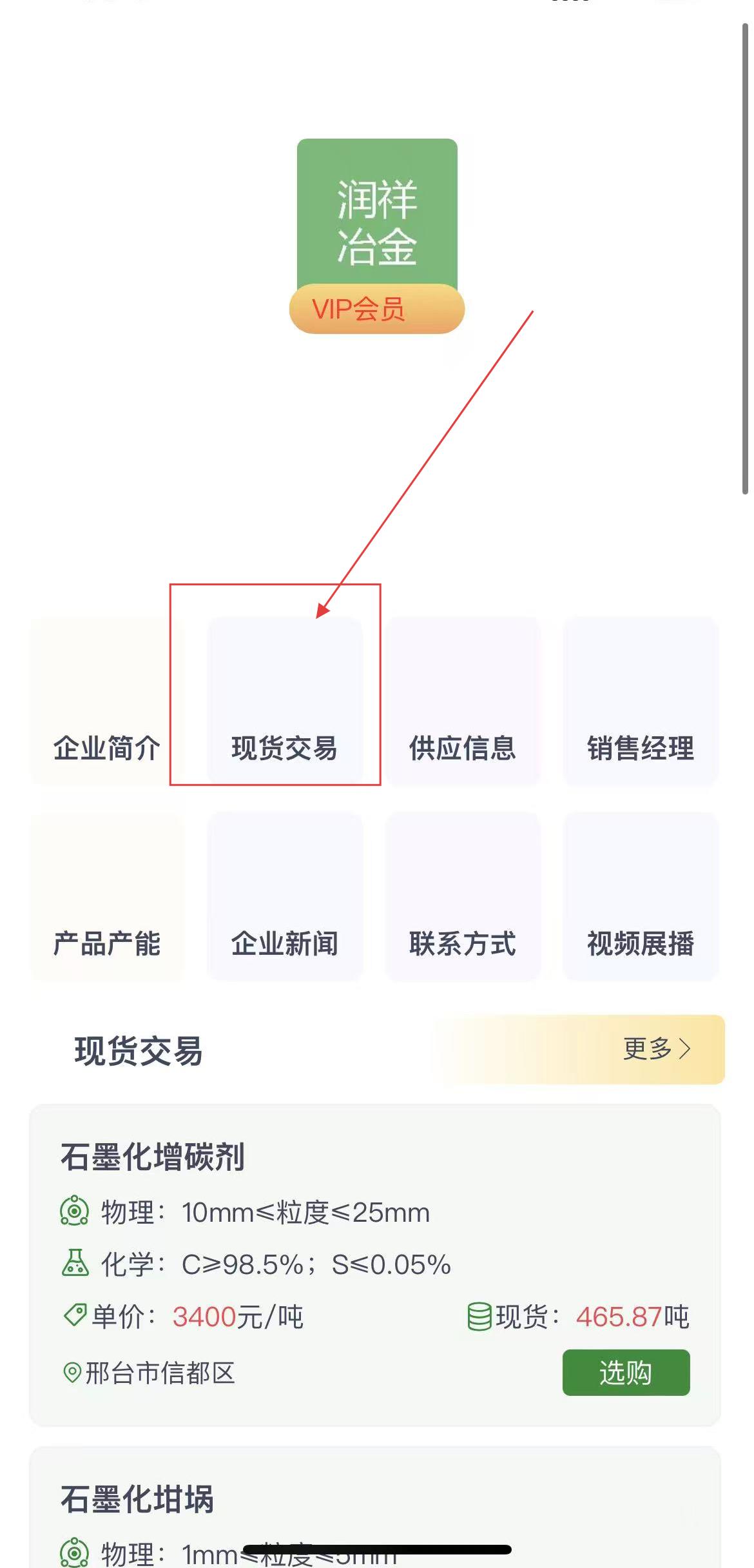Open 销售经理 tile
754x1568 pixels.
[x=641, y=703]
